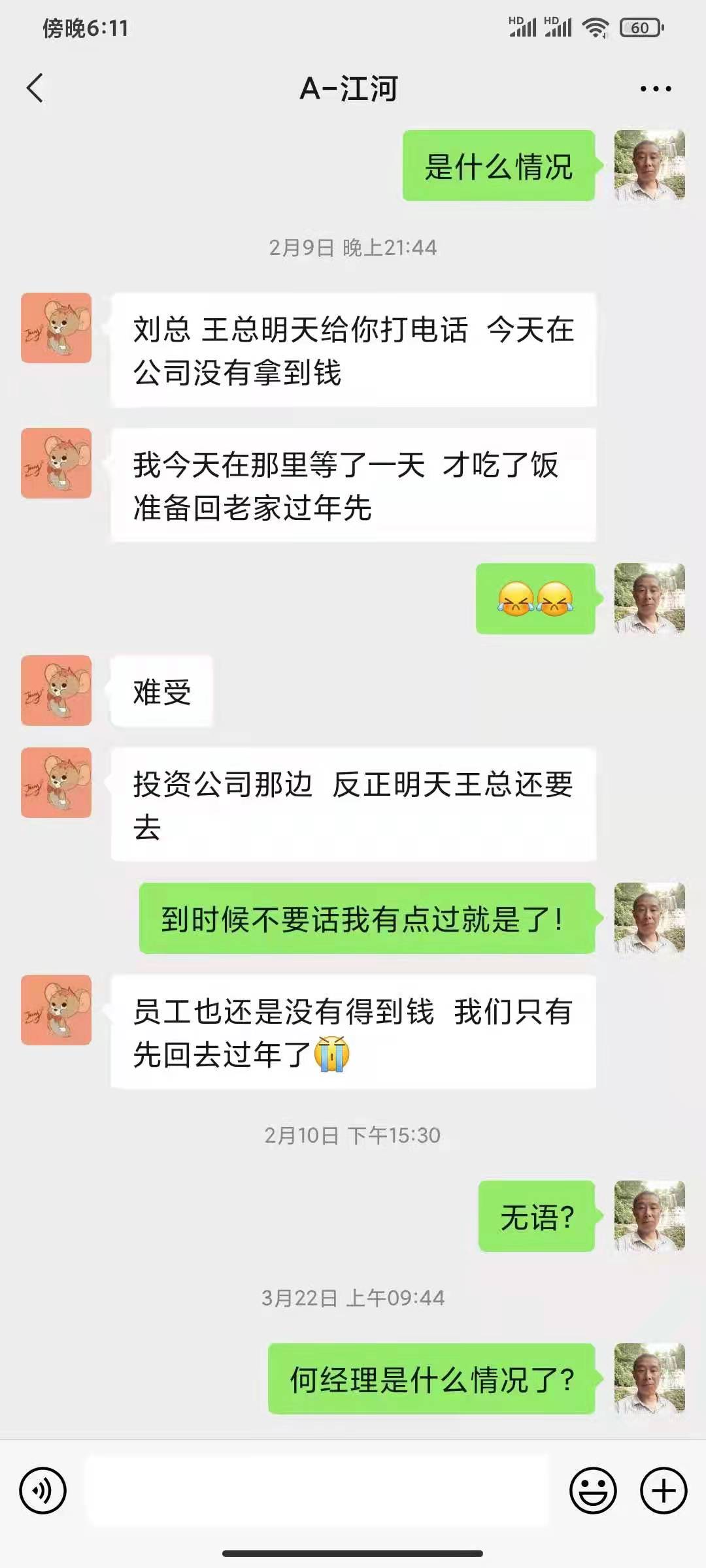Open the emoji sticker panel
This screenshot has width=706, height=1568.
pyautogui.click(x=593, y=1490)
